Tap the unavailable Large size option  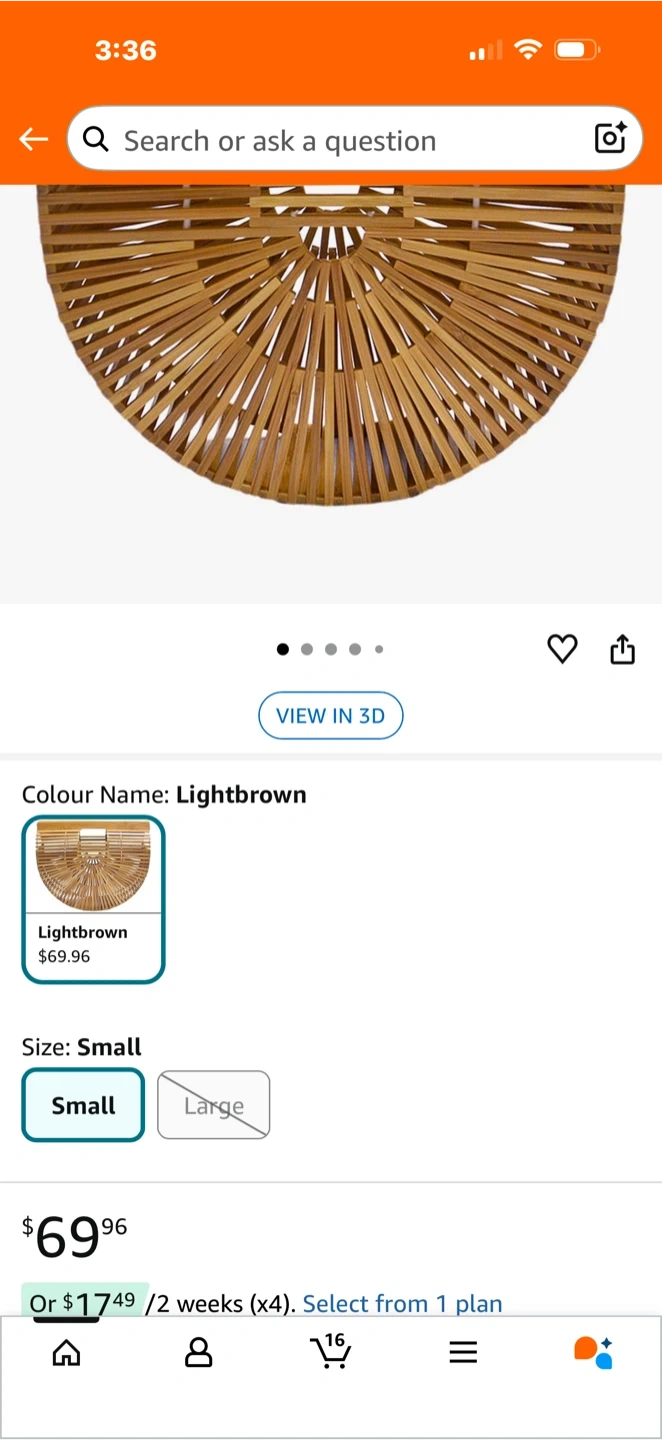214,1105
